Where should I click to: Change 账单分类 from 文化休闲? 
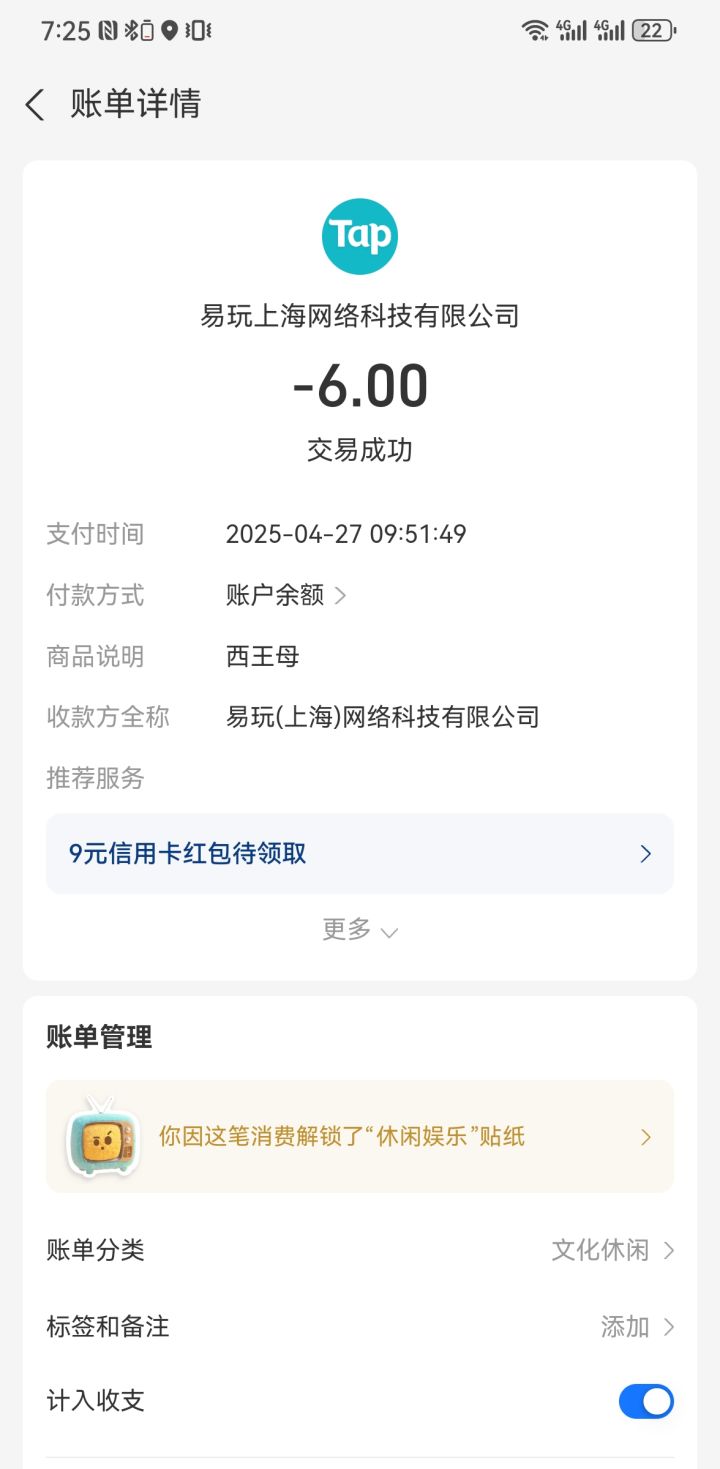pos(612,1250)
